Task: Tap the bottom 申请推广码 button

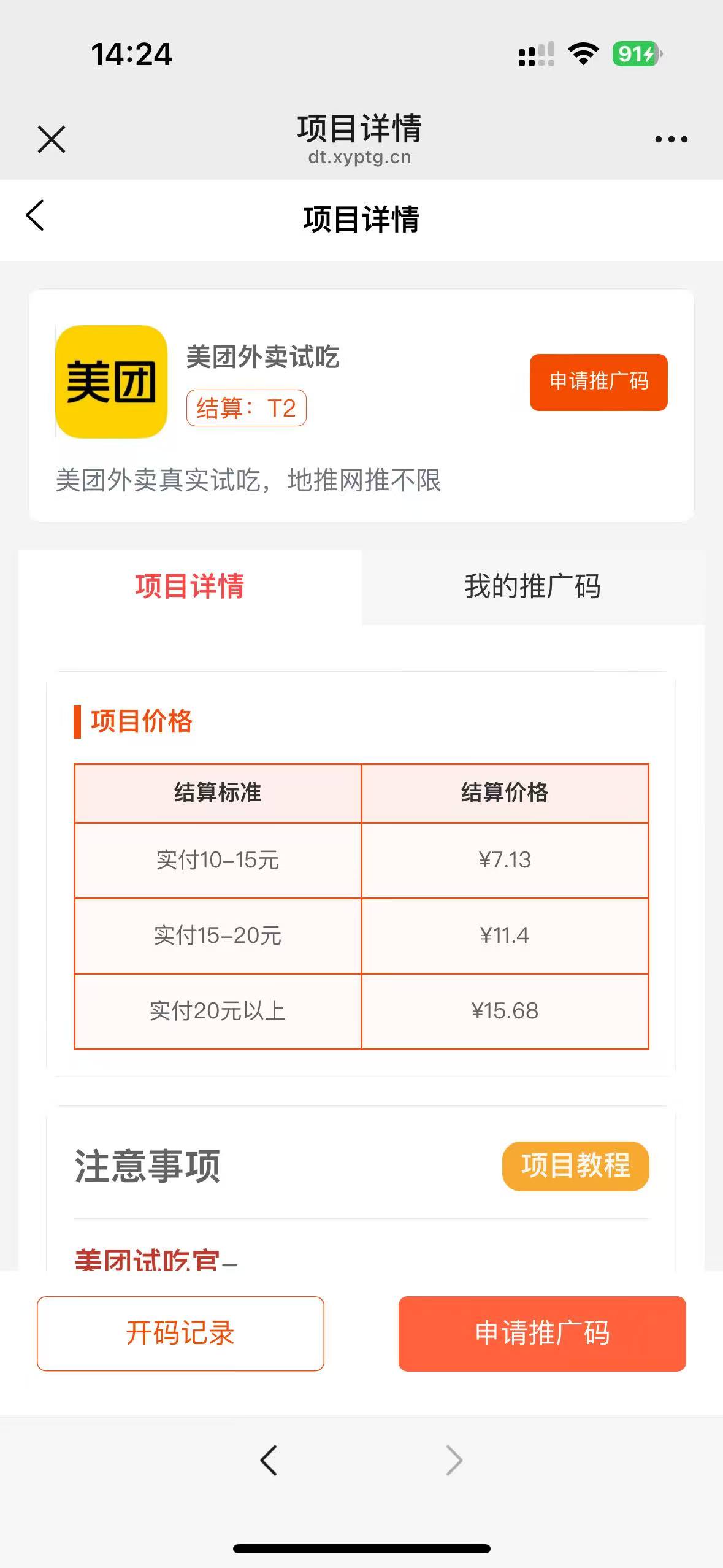Action: 542,1333
